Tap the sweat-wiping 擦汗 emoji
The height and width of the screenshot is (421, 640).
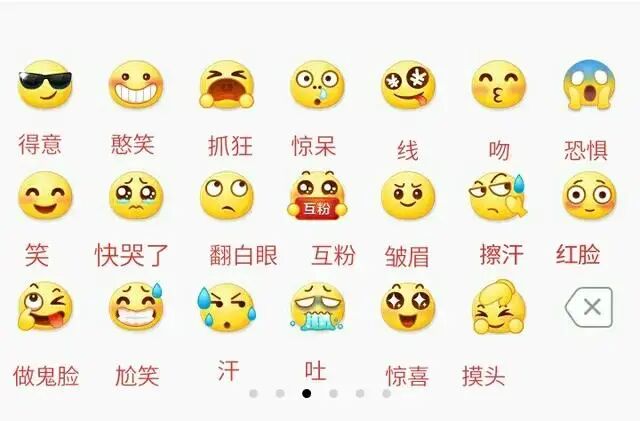tap(498, 196)
